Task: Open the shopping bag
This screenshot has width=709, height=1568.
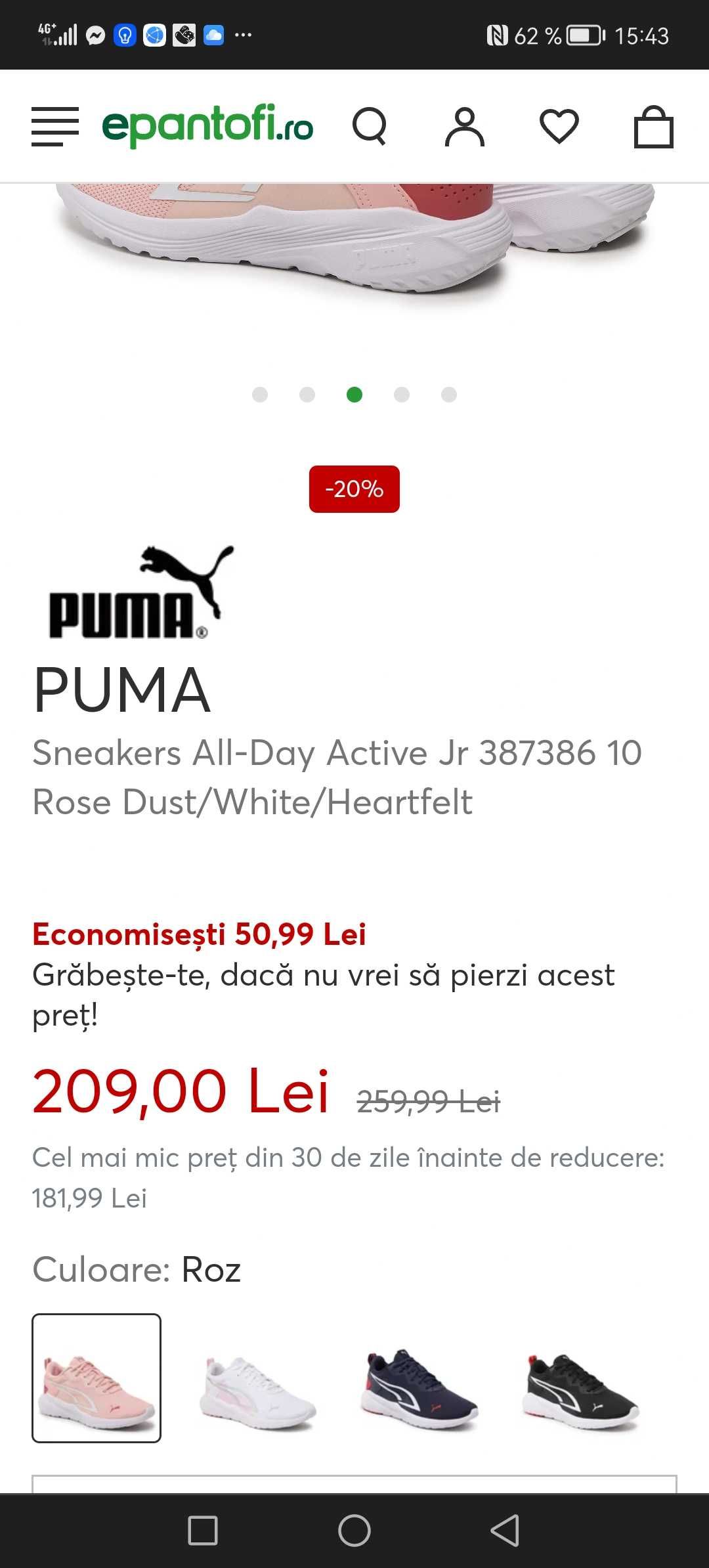Action: tap(654, 127)
